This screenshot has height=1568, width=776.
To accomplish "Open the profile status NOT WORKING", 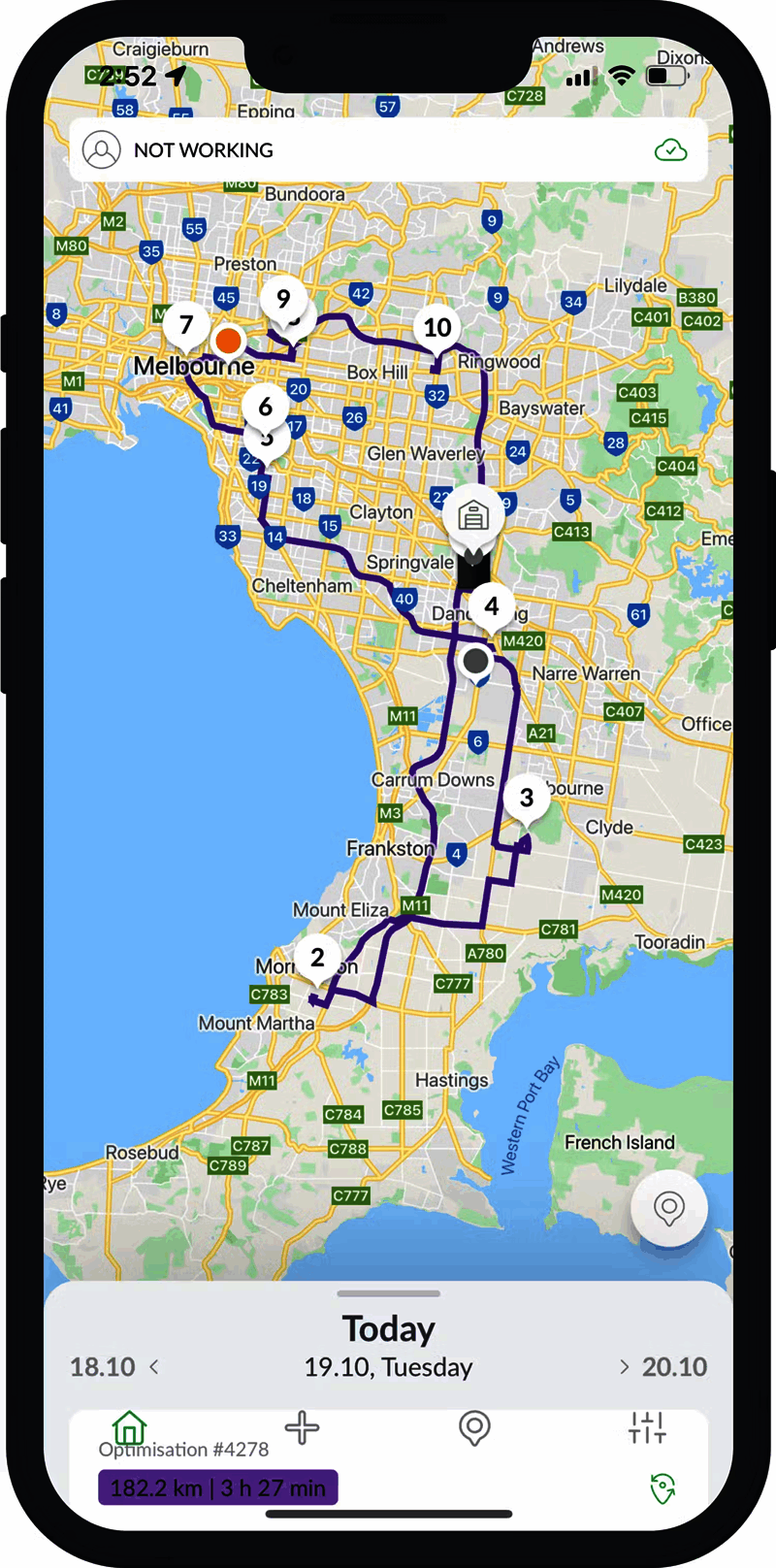I will (179, 150).
